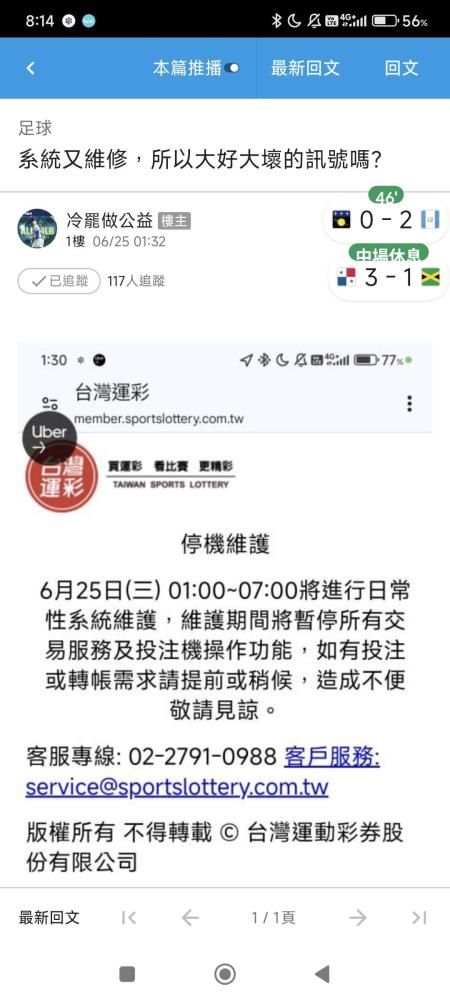The image size is (450, 1000).
Task: Tap the system home button
Action: coord(224,974)
